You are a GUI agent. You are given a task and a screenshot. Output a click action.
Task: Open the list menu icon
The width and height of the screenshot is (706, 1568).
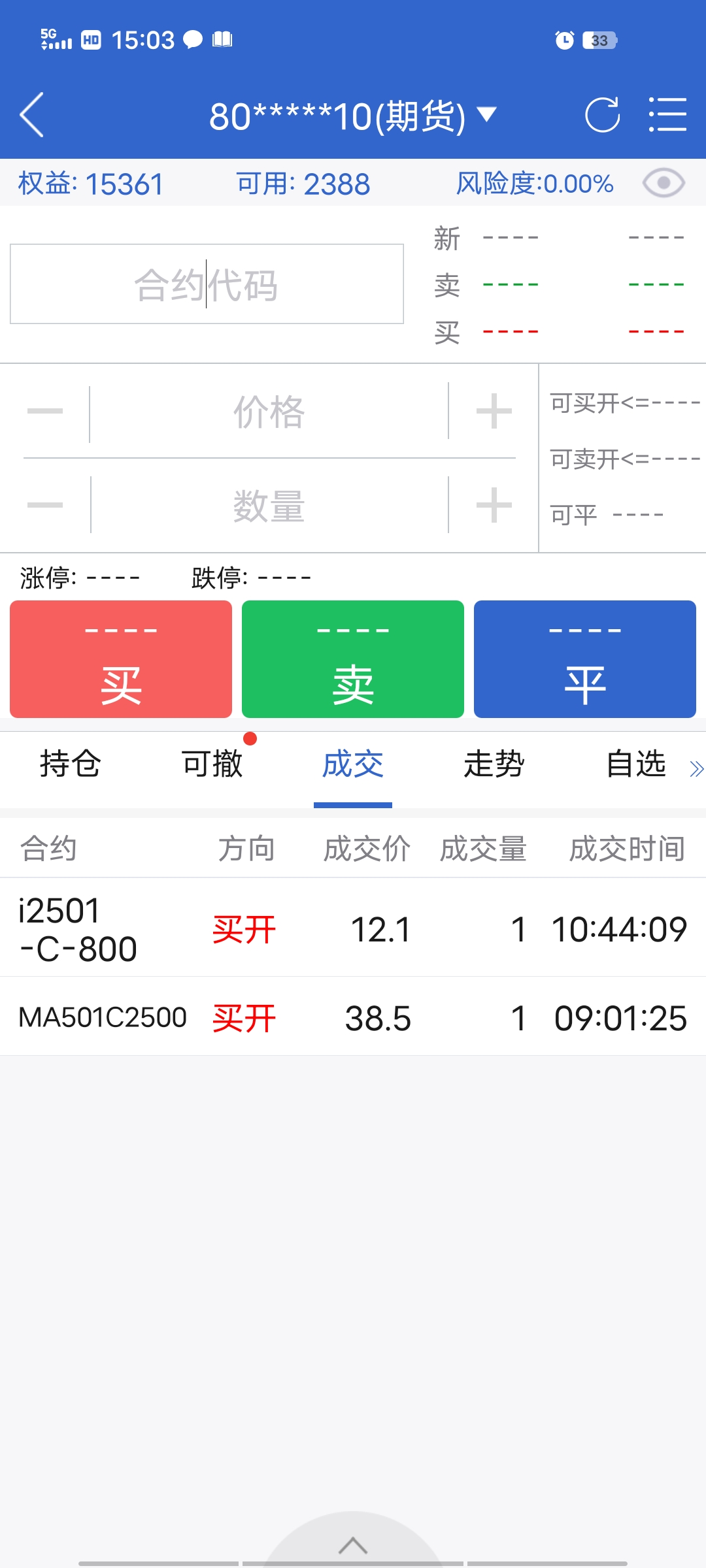point(667,116)
